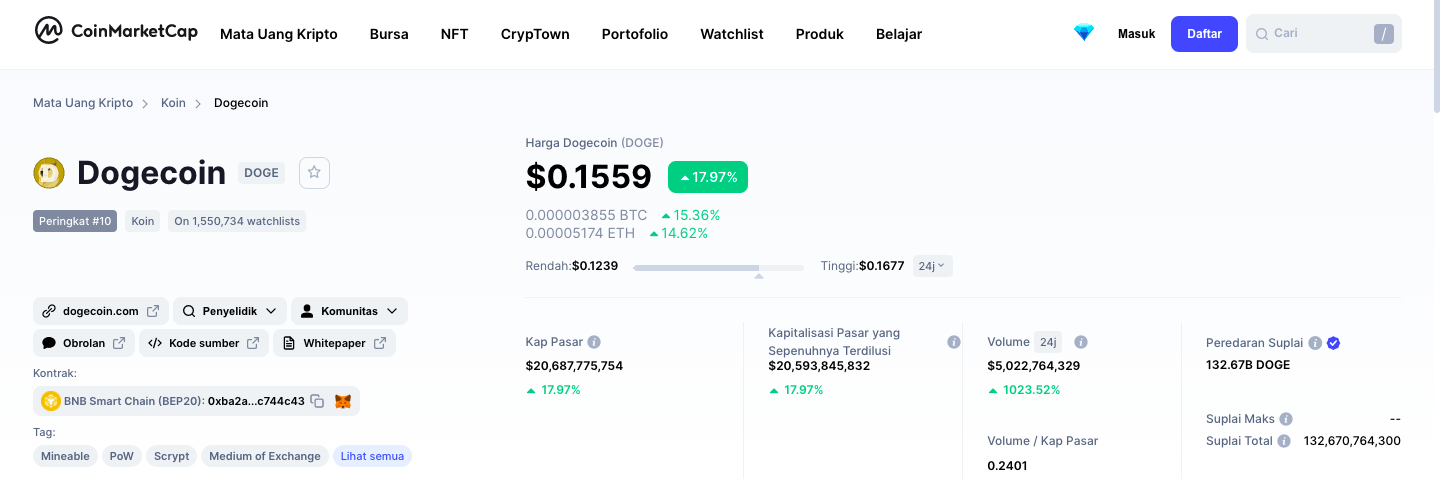Show all tags with Lihat semua

tap(372, 456)
